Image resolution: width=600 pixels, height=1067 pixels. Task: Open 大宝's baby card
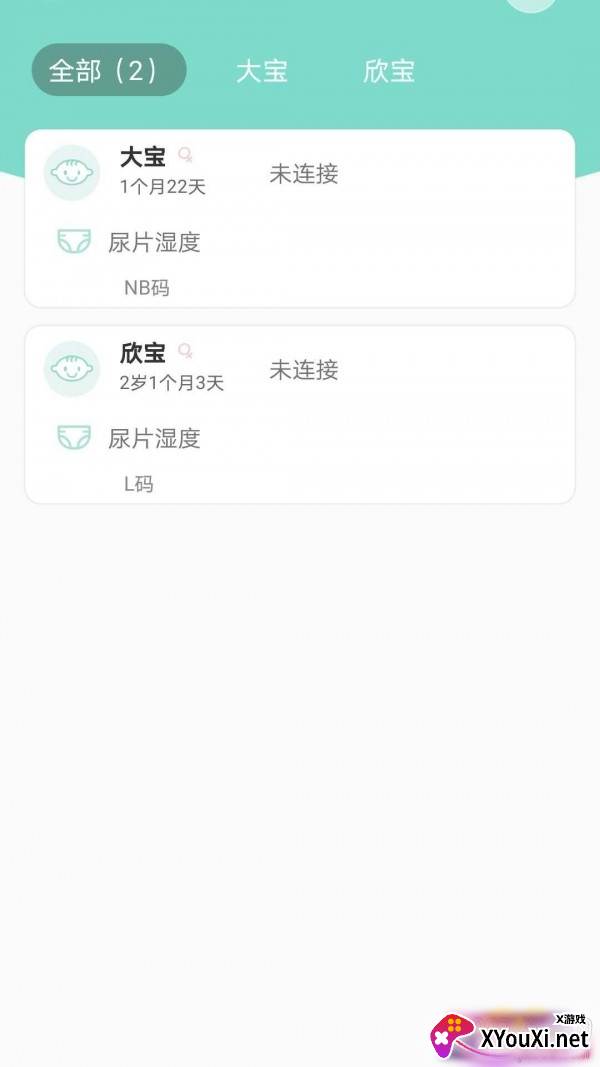pos(300,218)
